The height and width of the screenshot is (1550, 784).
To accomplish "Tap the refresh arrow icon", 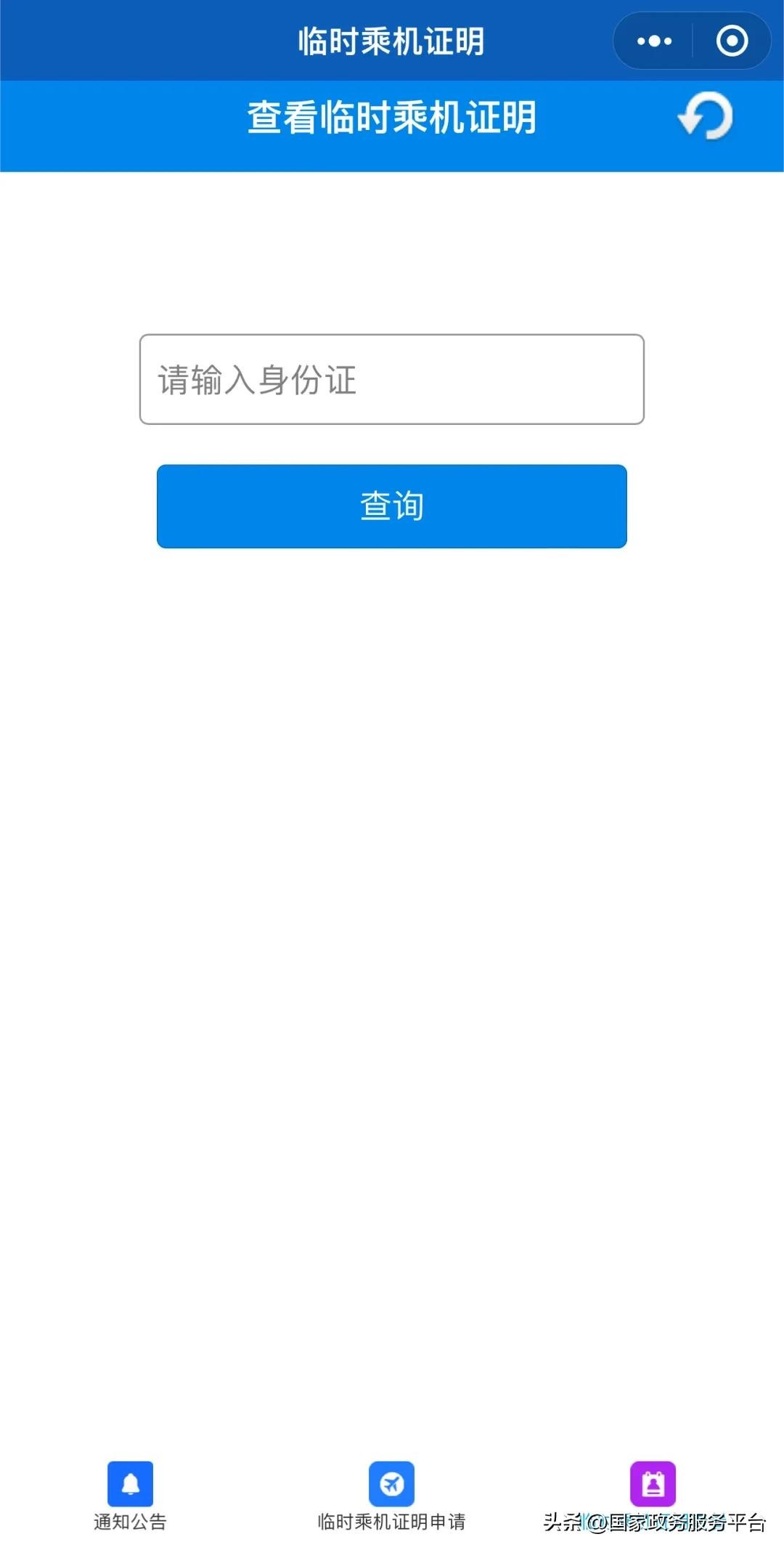I will tap(706, 116).
